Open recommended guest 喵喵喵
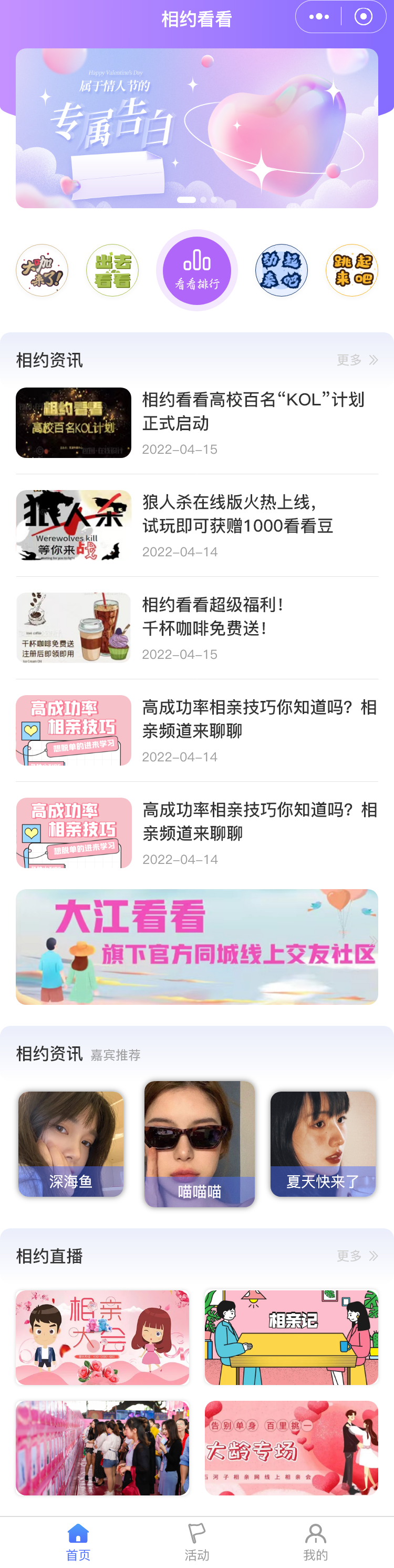Image resolution: width=394 pixels, height=1568 pixels. click(x=200, y=1143)
